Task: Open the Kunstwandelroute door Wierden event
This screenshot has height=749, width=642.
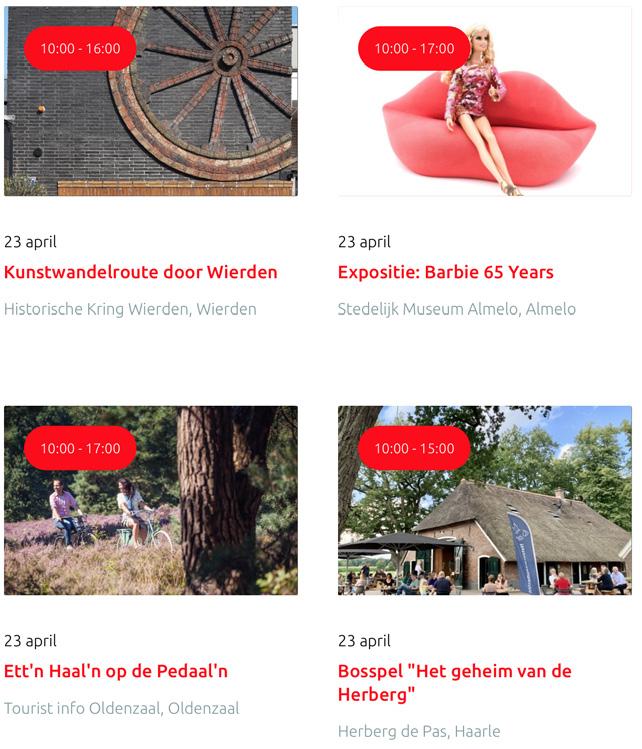Action: point(141,272)
